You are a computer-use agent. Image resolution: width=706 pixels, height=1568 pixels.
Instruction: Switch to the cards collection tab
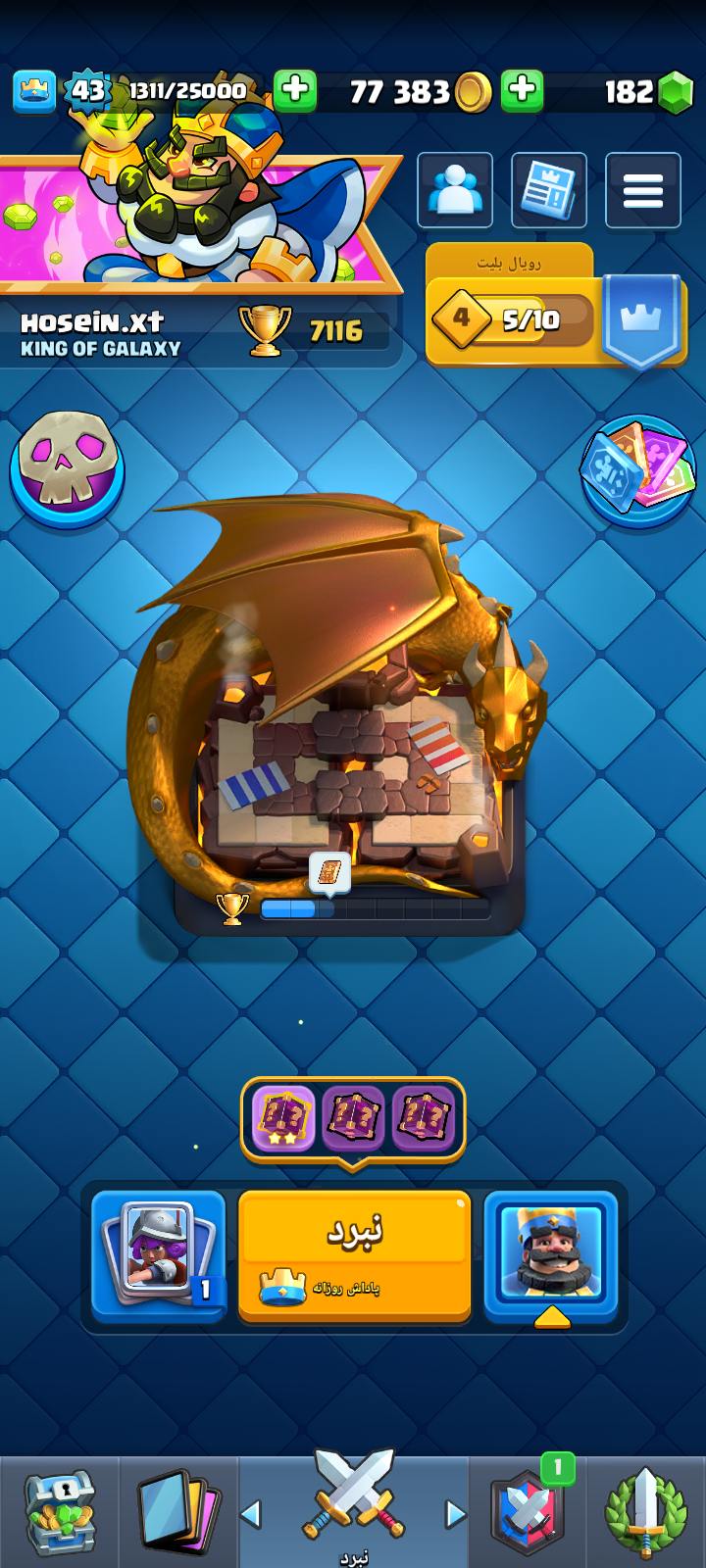(x=177, y=1513)
